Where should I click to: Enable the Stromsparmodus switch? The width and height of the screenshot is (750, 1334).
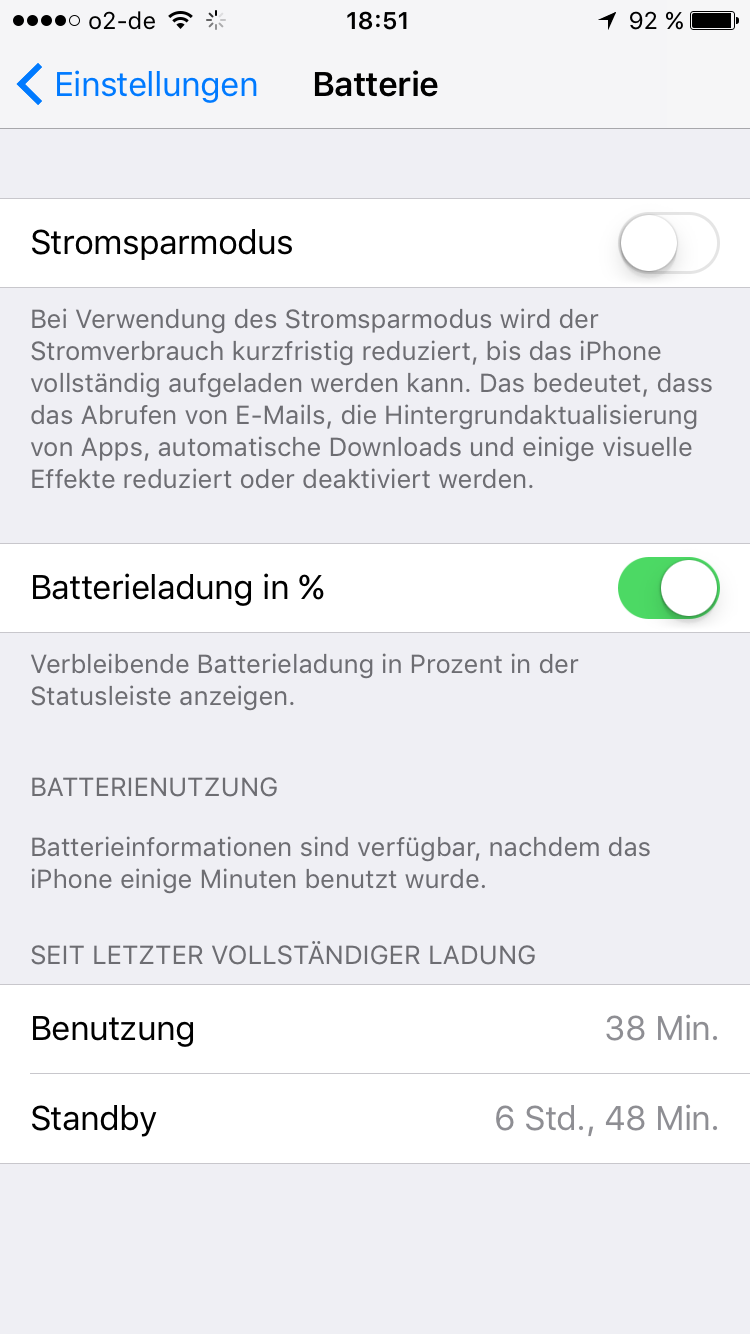click(x=668, y=243)
